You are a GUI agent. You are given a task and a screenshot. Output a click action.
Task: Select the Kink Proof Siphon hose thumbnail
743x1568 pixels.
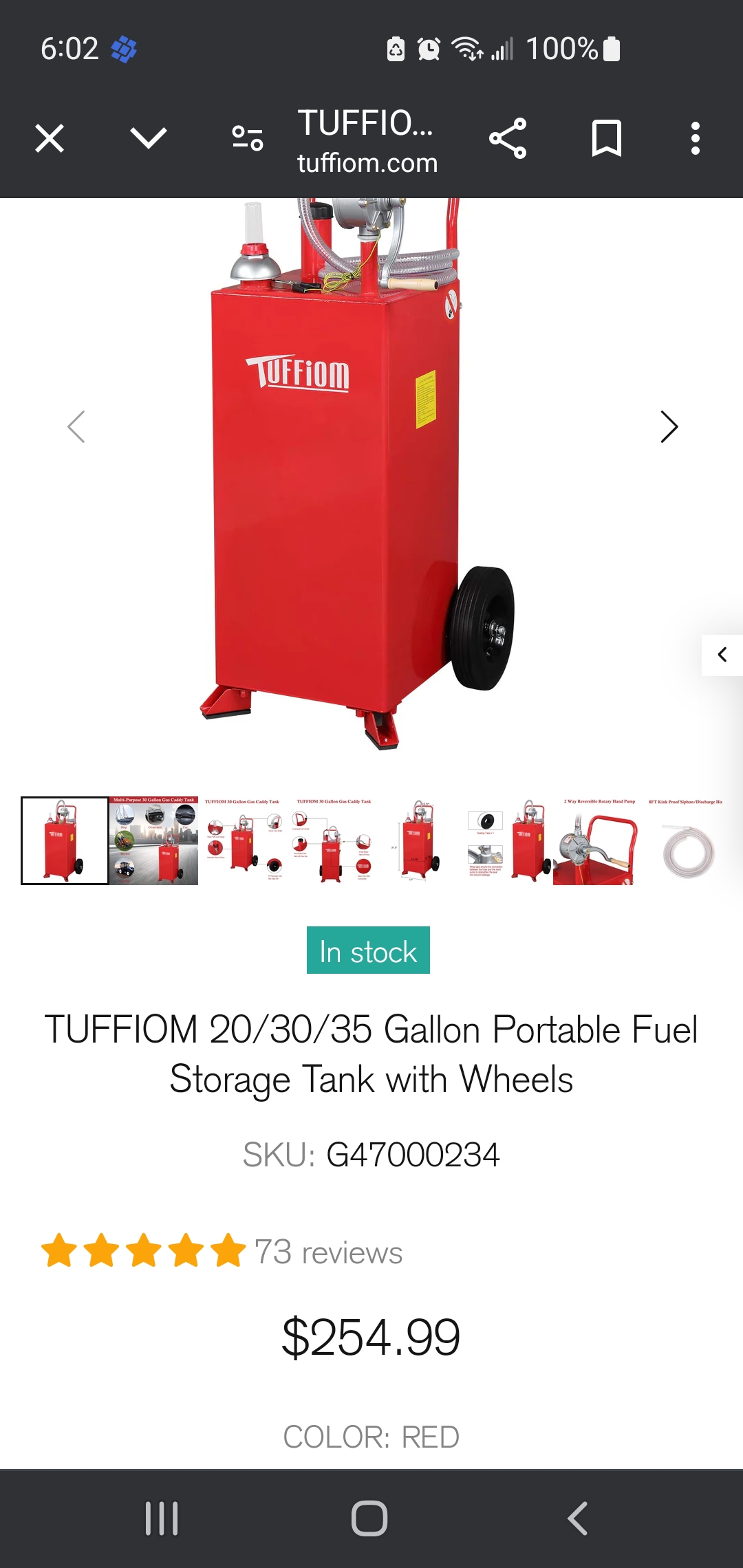click(x=686, y=840)
